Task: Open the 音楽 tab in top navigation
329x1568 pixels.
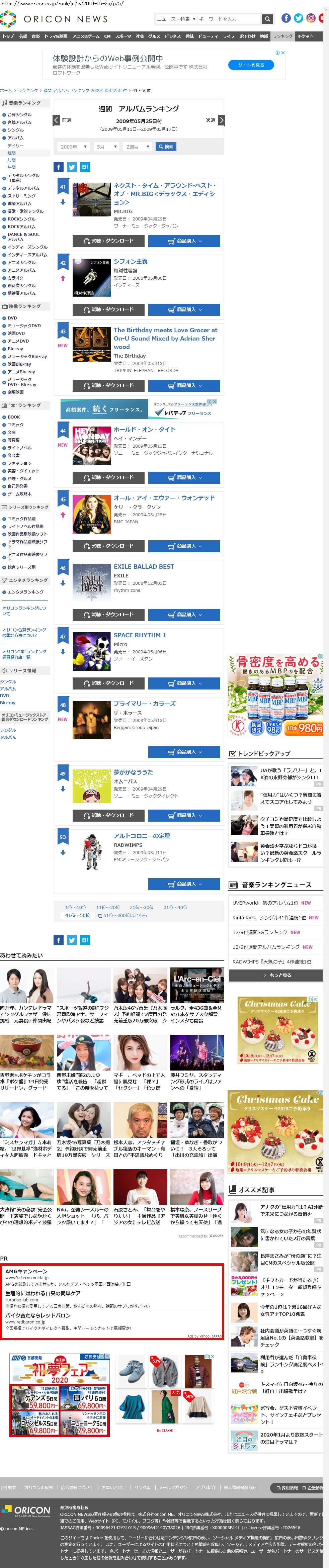Action: pos(36,36)
